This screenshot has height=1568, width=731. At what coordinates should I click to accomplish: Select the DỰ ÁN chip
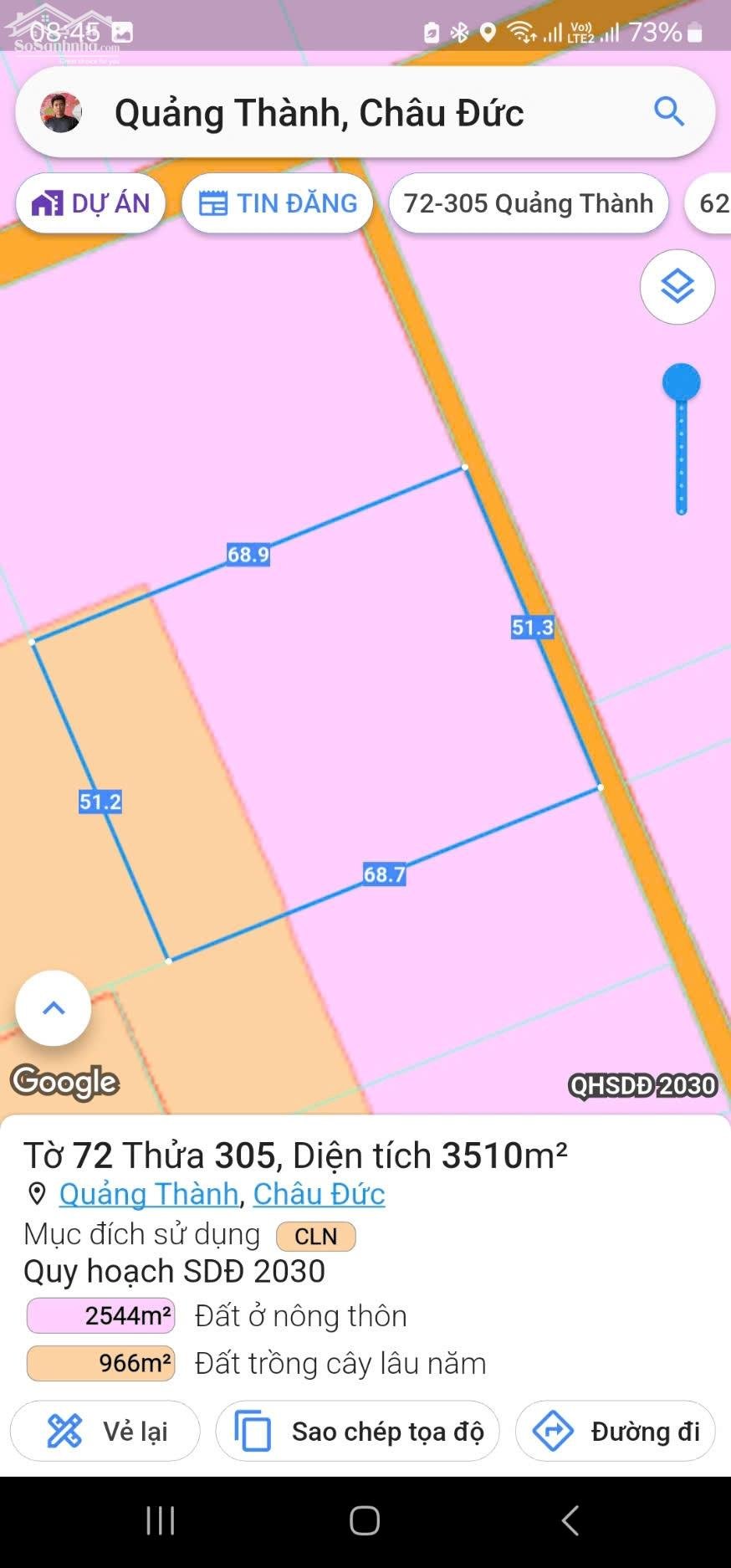pyautogui.click(x=90, y=203)
